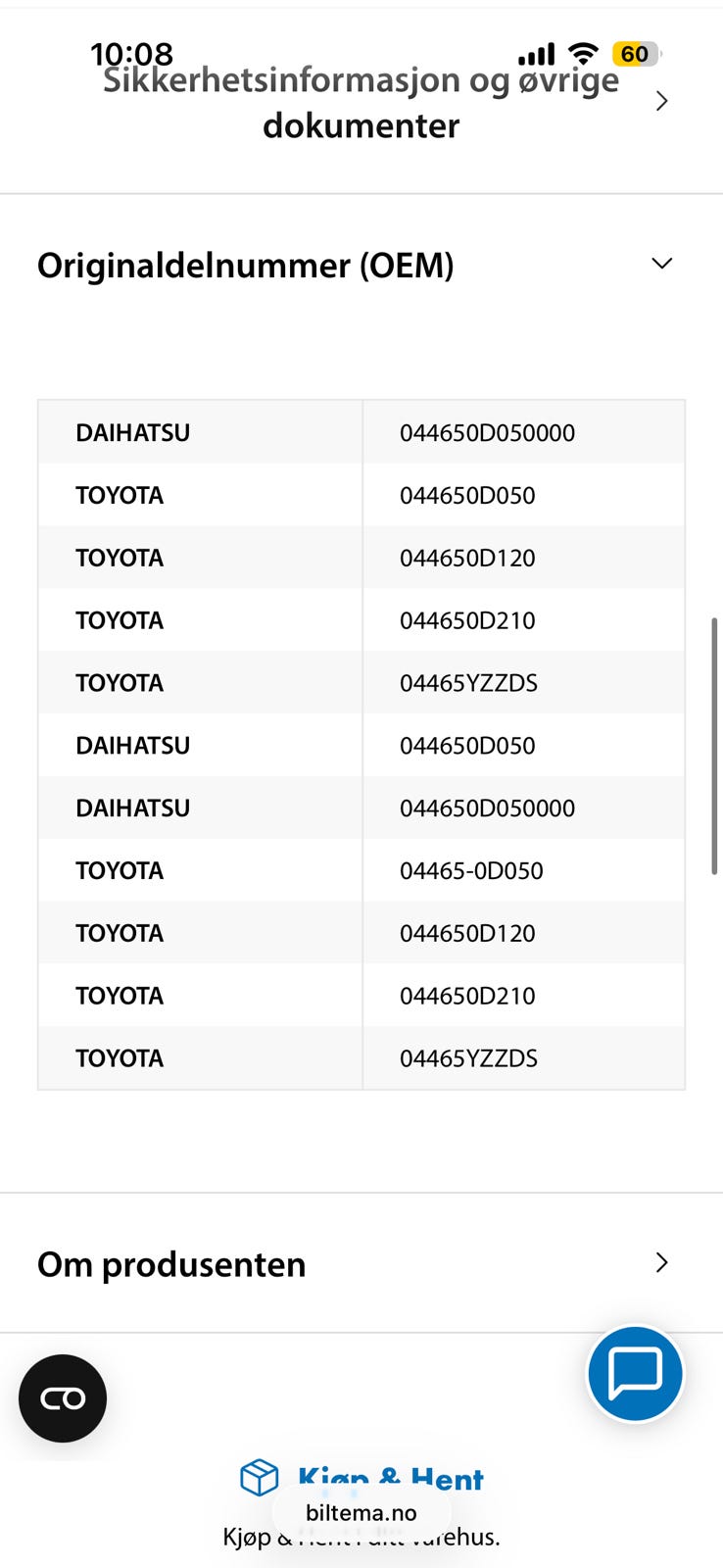Collapse the Originaldelnummer (OEM) section

click(x=361, y=265)
